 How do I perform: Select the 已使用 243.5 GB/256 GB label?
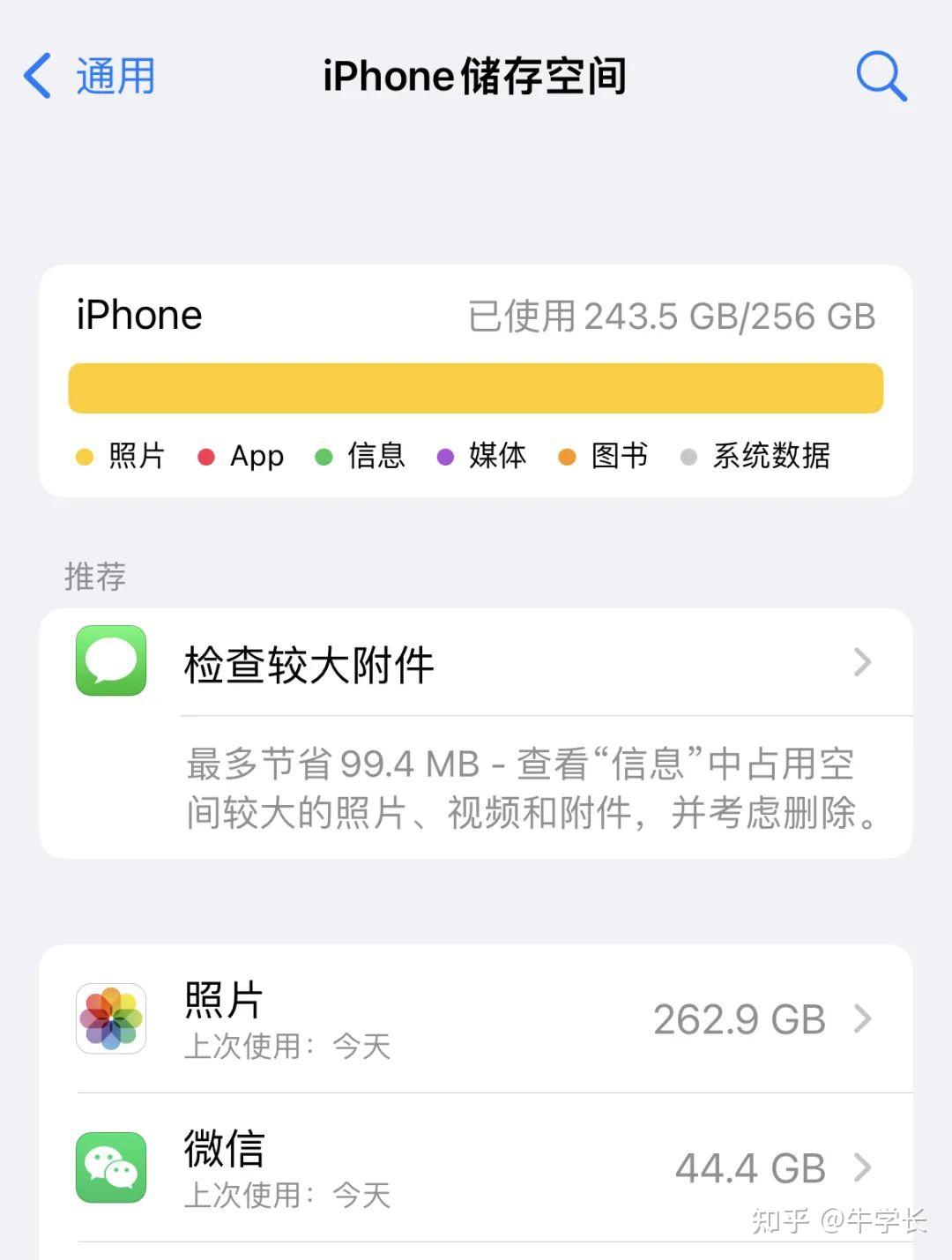668,317
